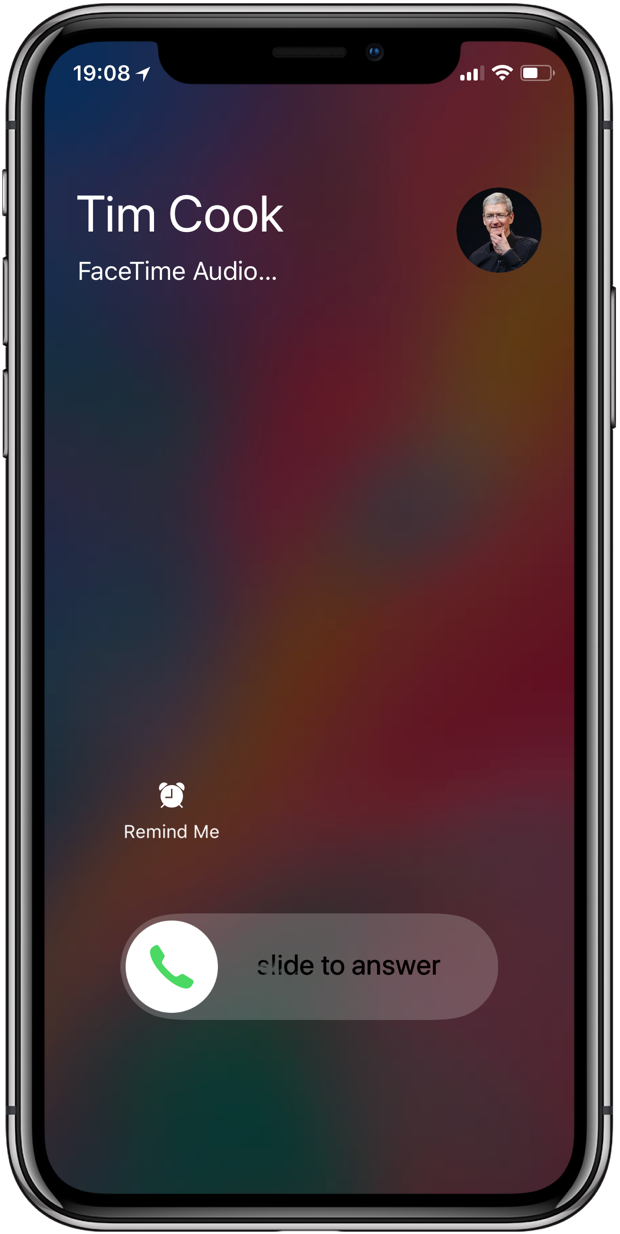Image resolution: width=620 pixels, height=1234 pixels.
Task: Tap Remind Me for Tim Cook's call
Action: [x=171, y=811]
